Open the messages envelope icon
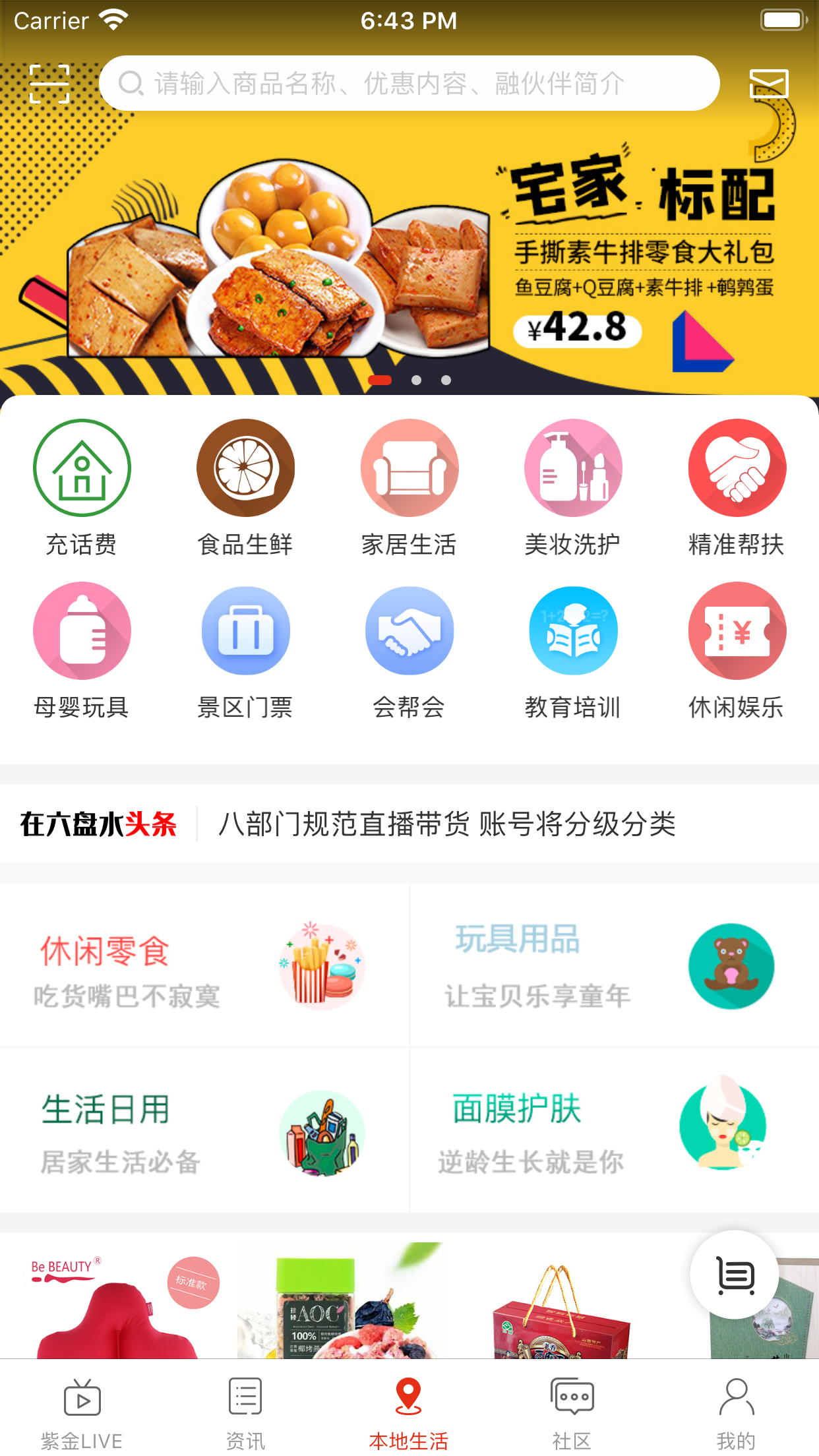 click(x=769, y=84)
